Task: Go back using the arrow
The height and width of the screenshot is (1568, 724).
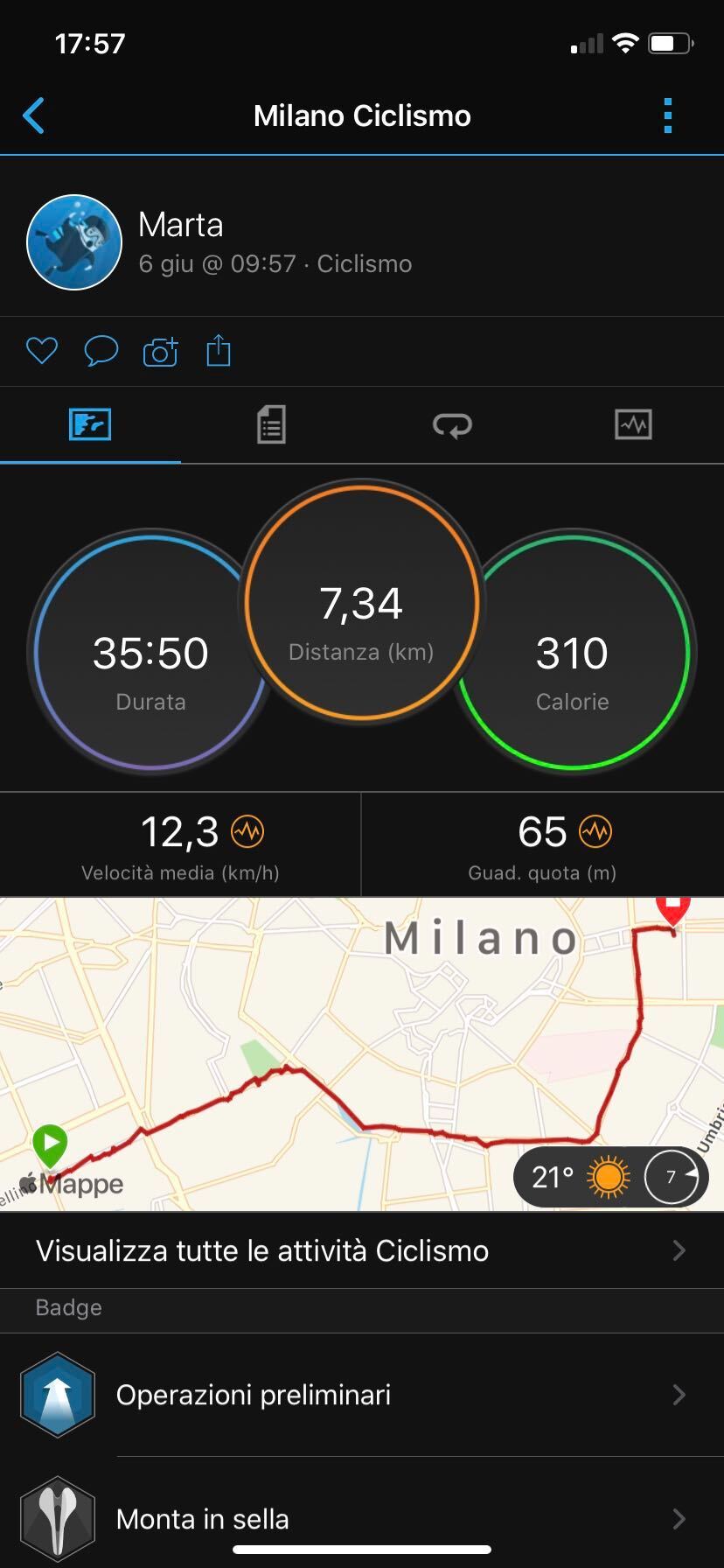Action: (34, 115)
